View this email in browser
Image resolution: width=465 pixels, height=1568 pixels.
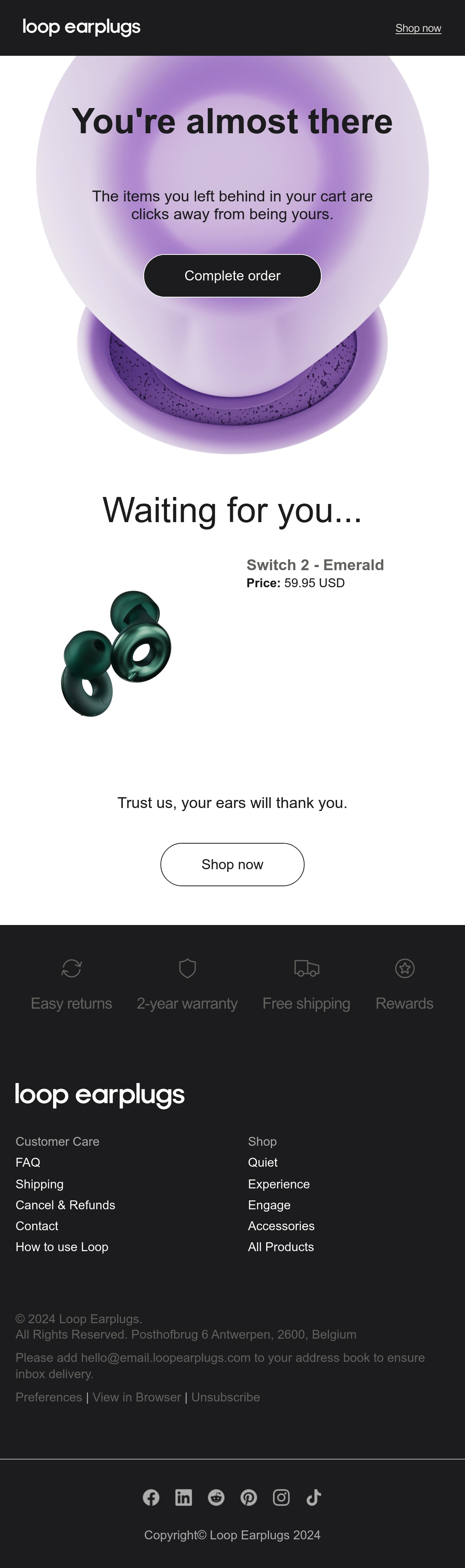[x=137, y=1397]
